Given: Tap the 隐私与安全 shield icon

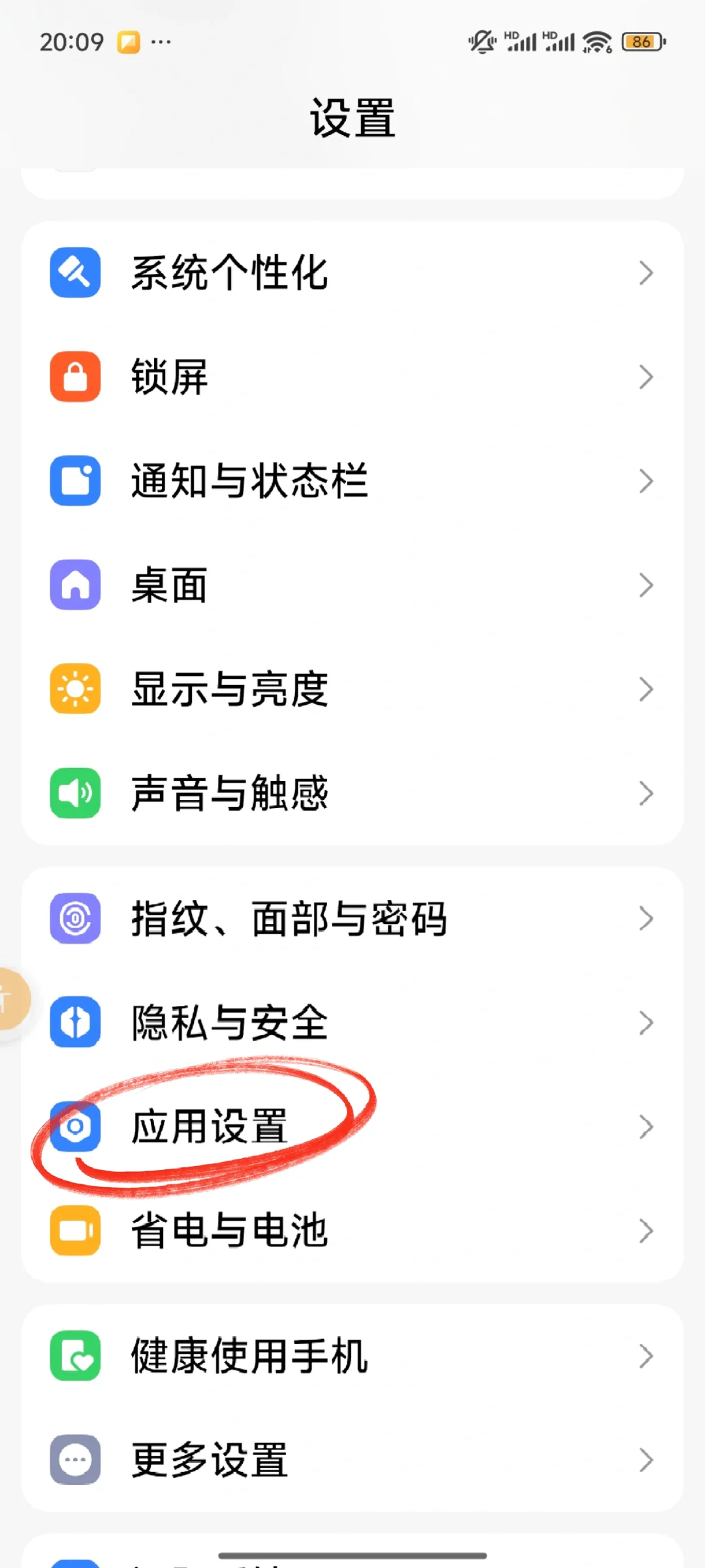Looking at the screenshot, I should pos(74,1022).
